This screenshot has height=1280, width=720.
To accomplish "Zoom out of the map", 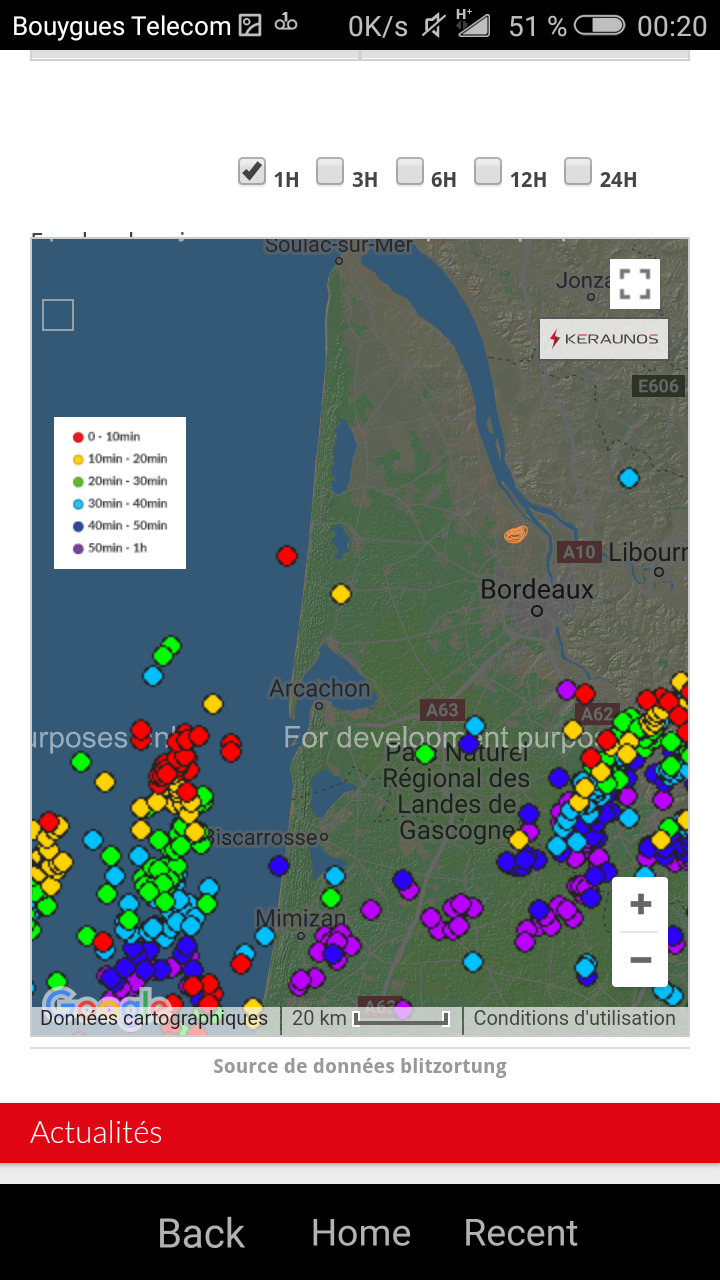I will [640, 960].
